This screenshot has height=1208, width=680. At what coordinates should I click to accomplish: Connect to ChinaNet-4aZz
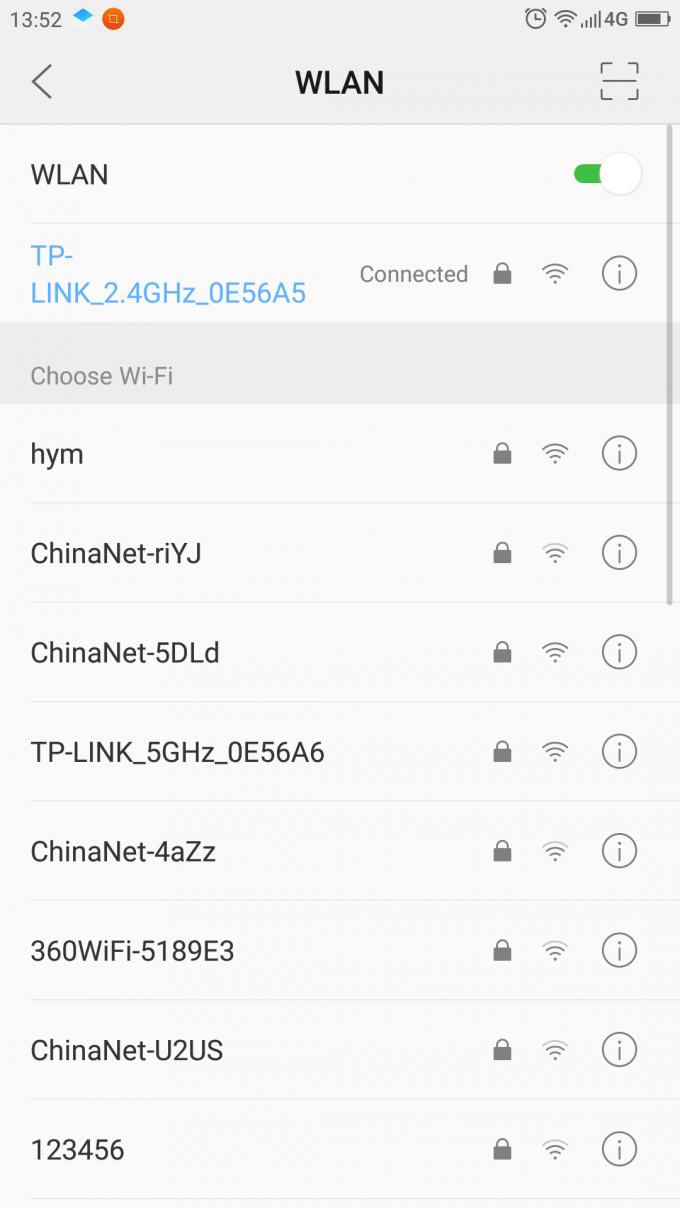coord(340,851)
